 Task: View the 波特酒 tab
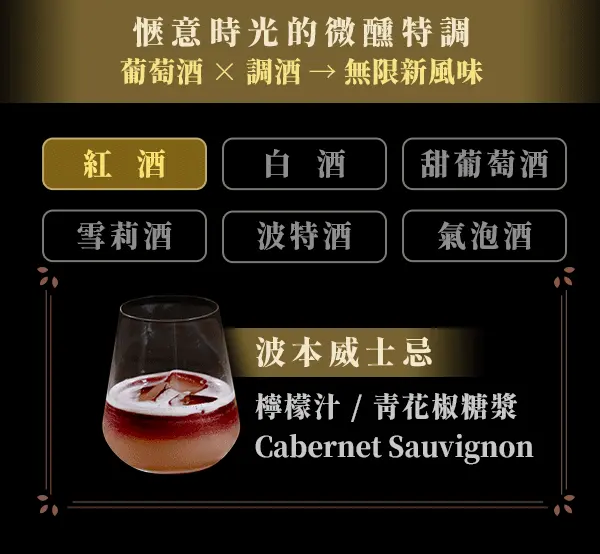304,236
